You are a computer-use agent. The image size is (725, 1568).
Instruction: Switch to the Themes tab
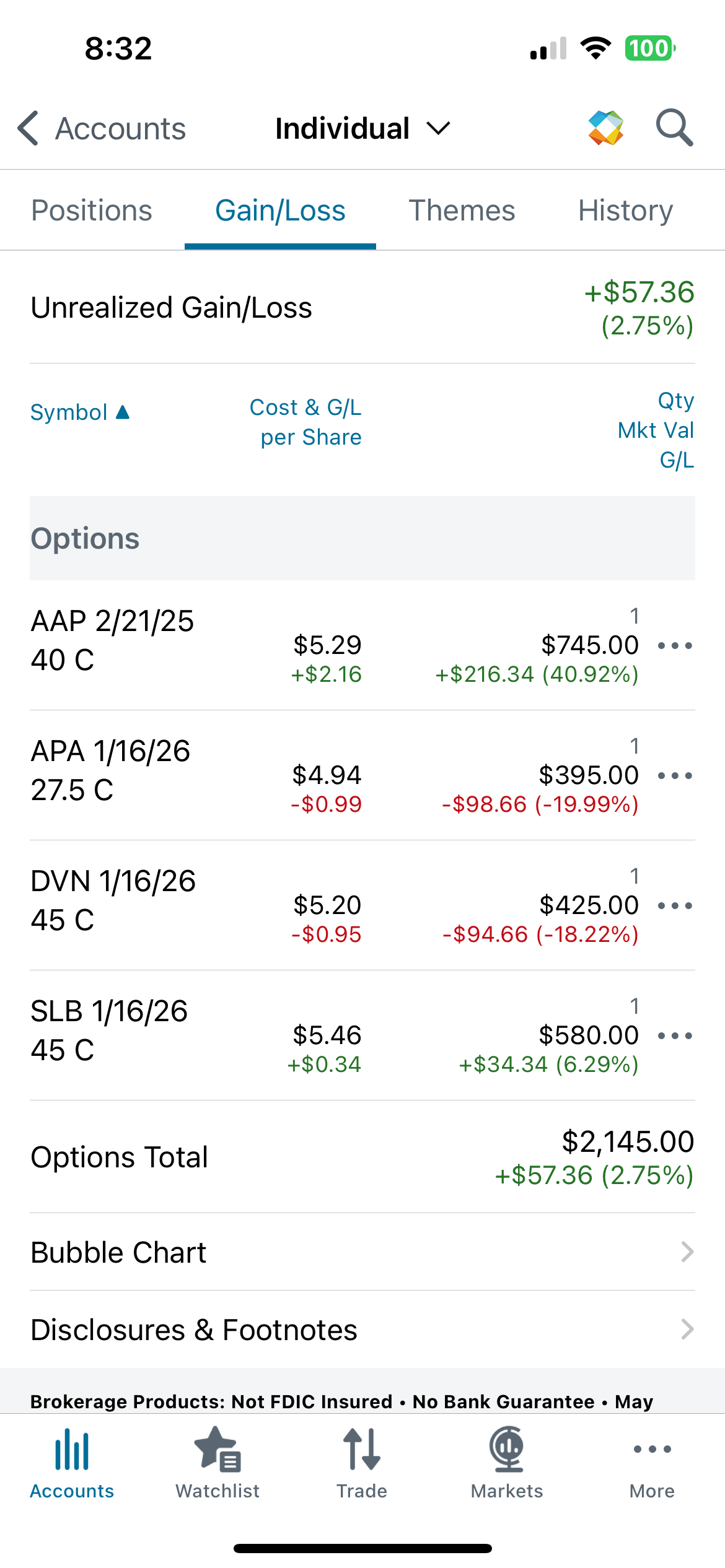(462, 211)
